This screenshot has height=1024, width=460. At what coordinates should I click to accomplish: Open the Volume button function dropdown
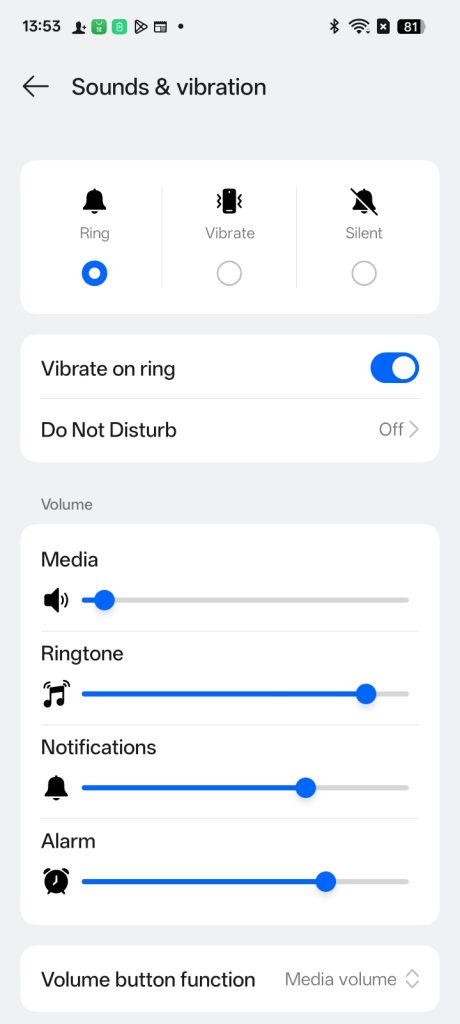point(230,979)
